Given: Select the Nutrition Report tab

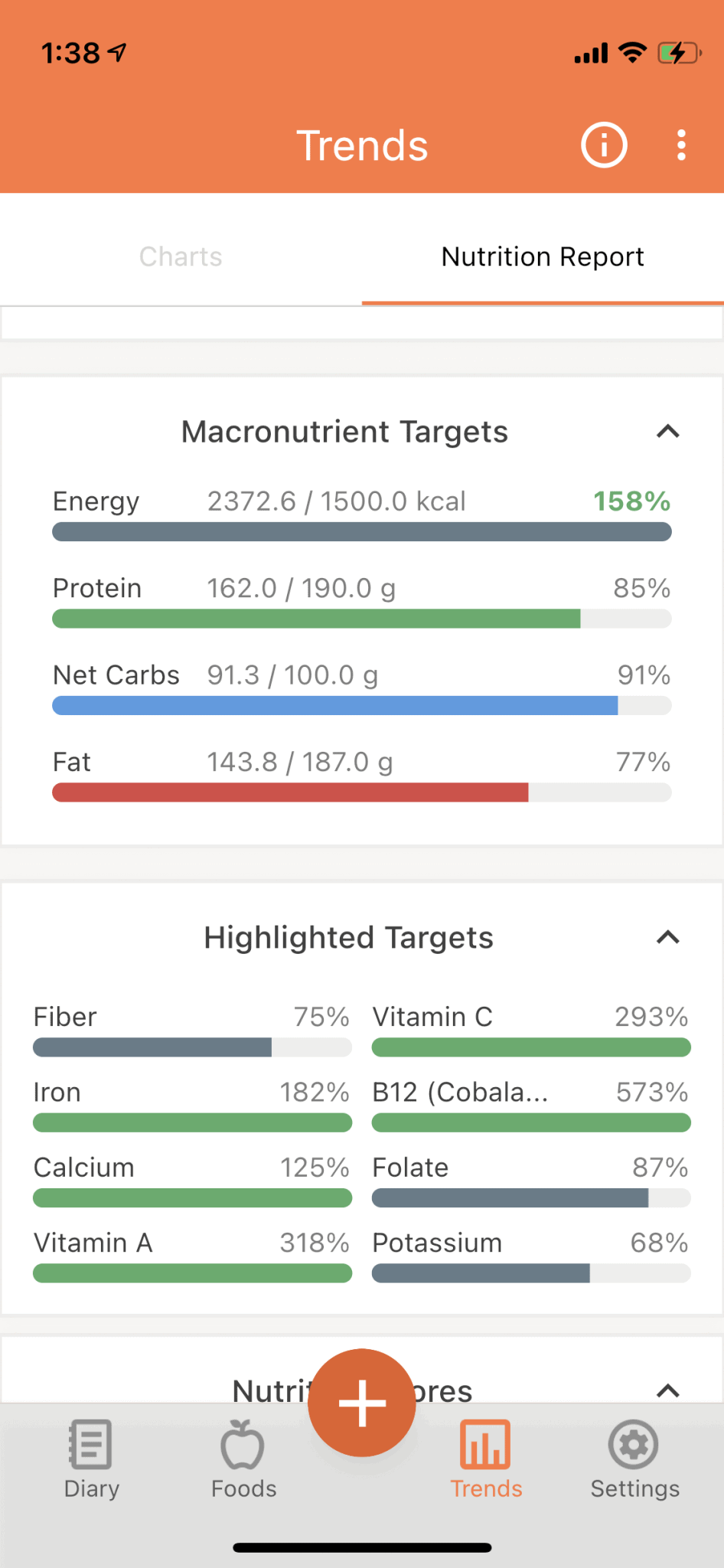Looking at the screenshot, I should pos(543,256).
